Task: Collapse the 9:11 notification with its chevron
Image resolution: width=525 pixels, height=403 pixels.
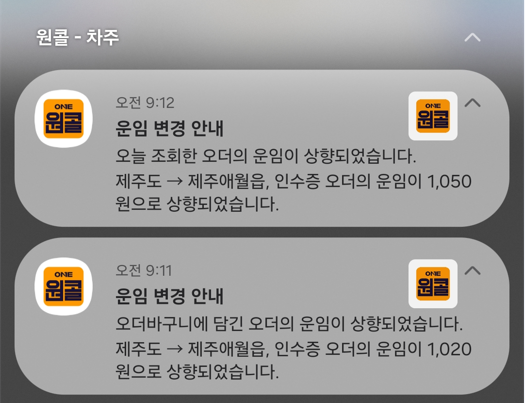Action: click(x=472, y=270)
